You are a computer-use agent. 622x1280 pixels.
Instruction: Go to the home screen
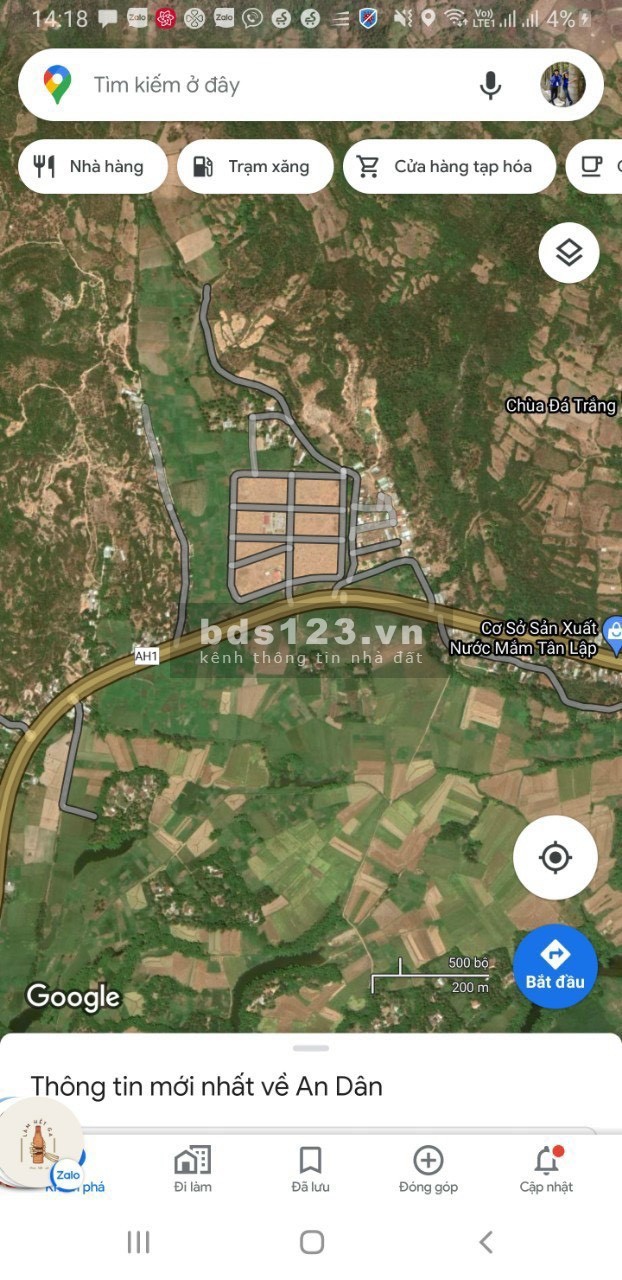[x=312, y=1242]
